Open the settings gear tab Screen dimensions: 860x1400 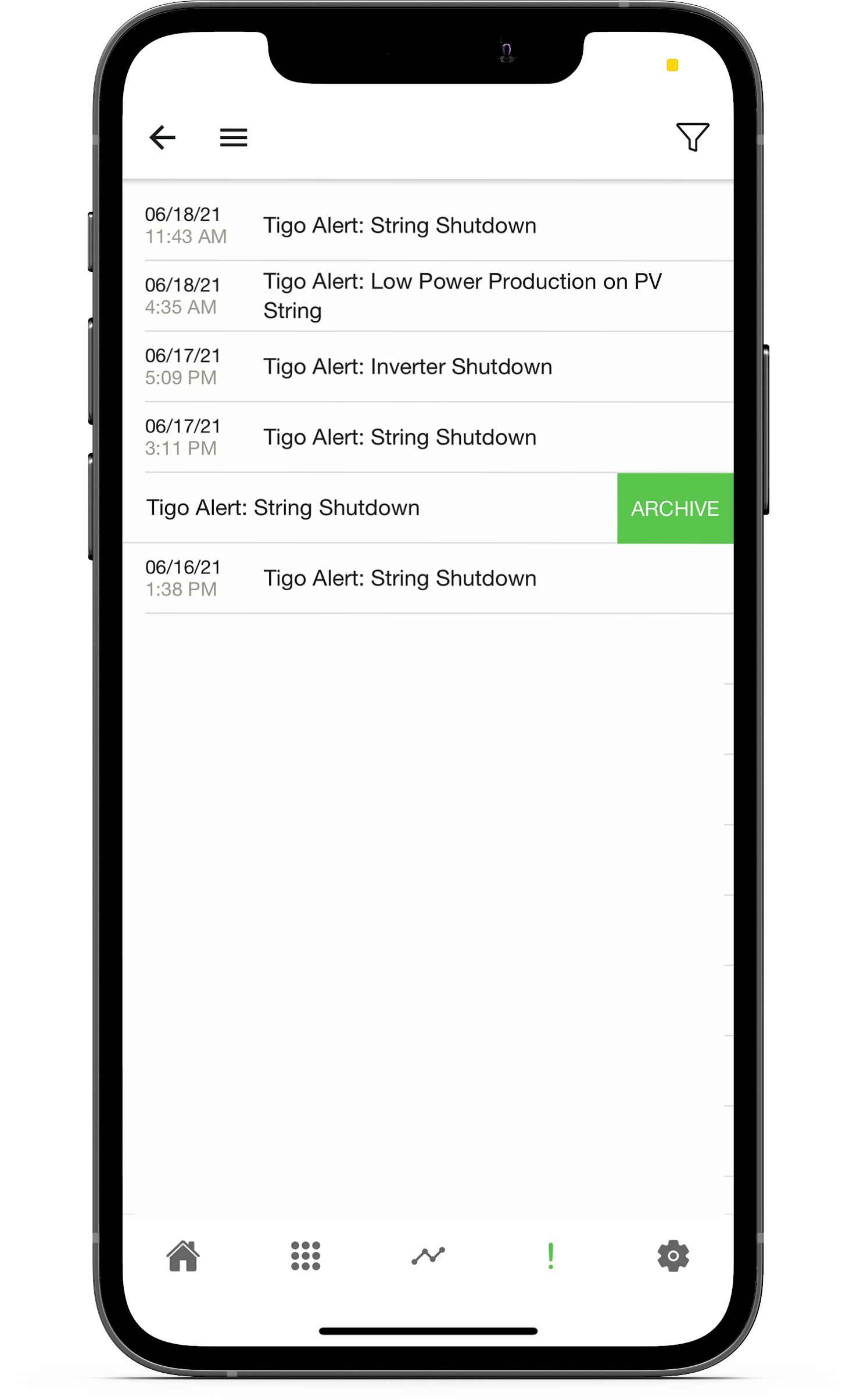[673, 1256]
